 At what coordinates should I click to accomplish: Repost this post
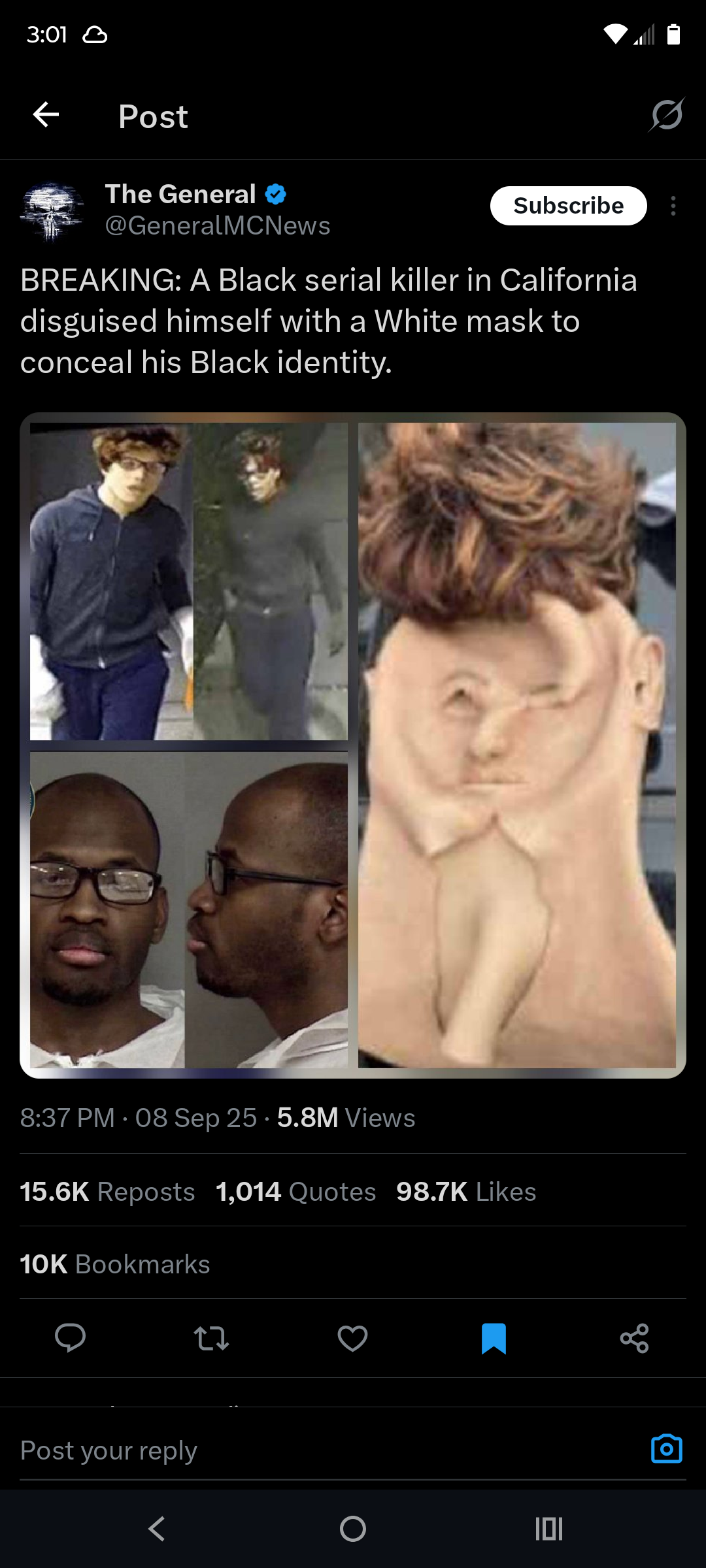pos(211,1338)
